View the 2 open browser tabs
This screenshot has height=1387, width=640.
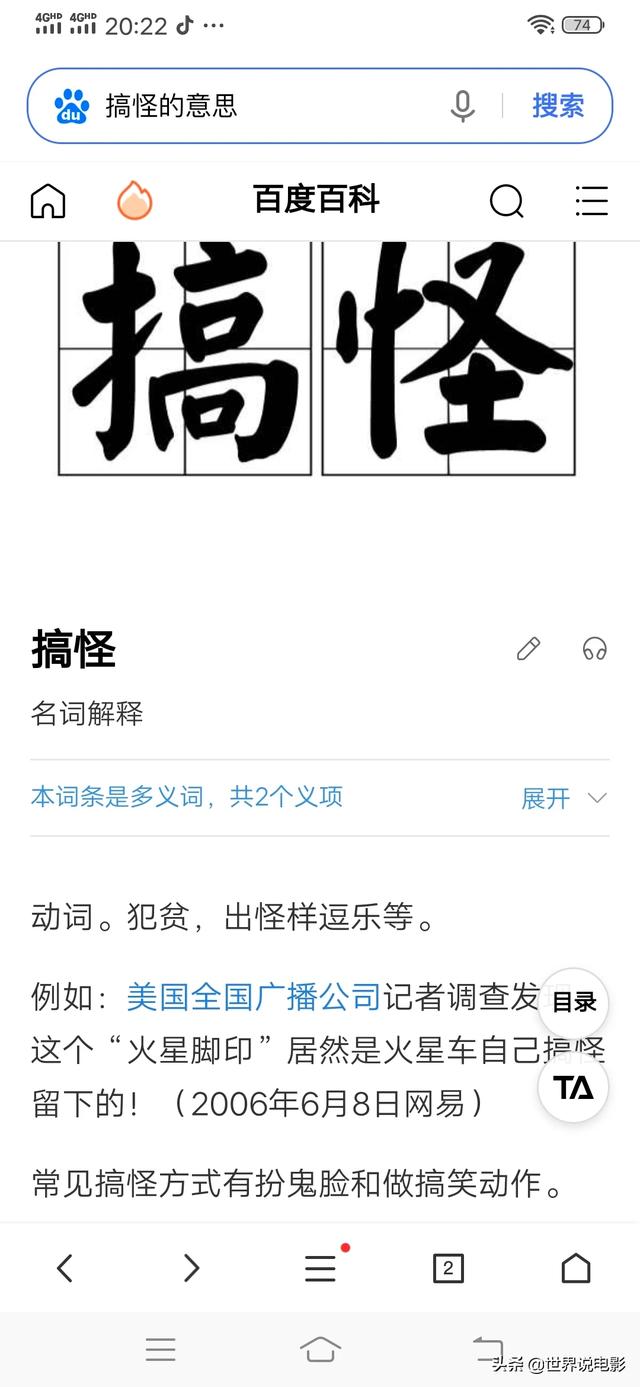(x=448, y=1268)
